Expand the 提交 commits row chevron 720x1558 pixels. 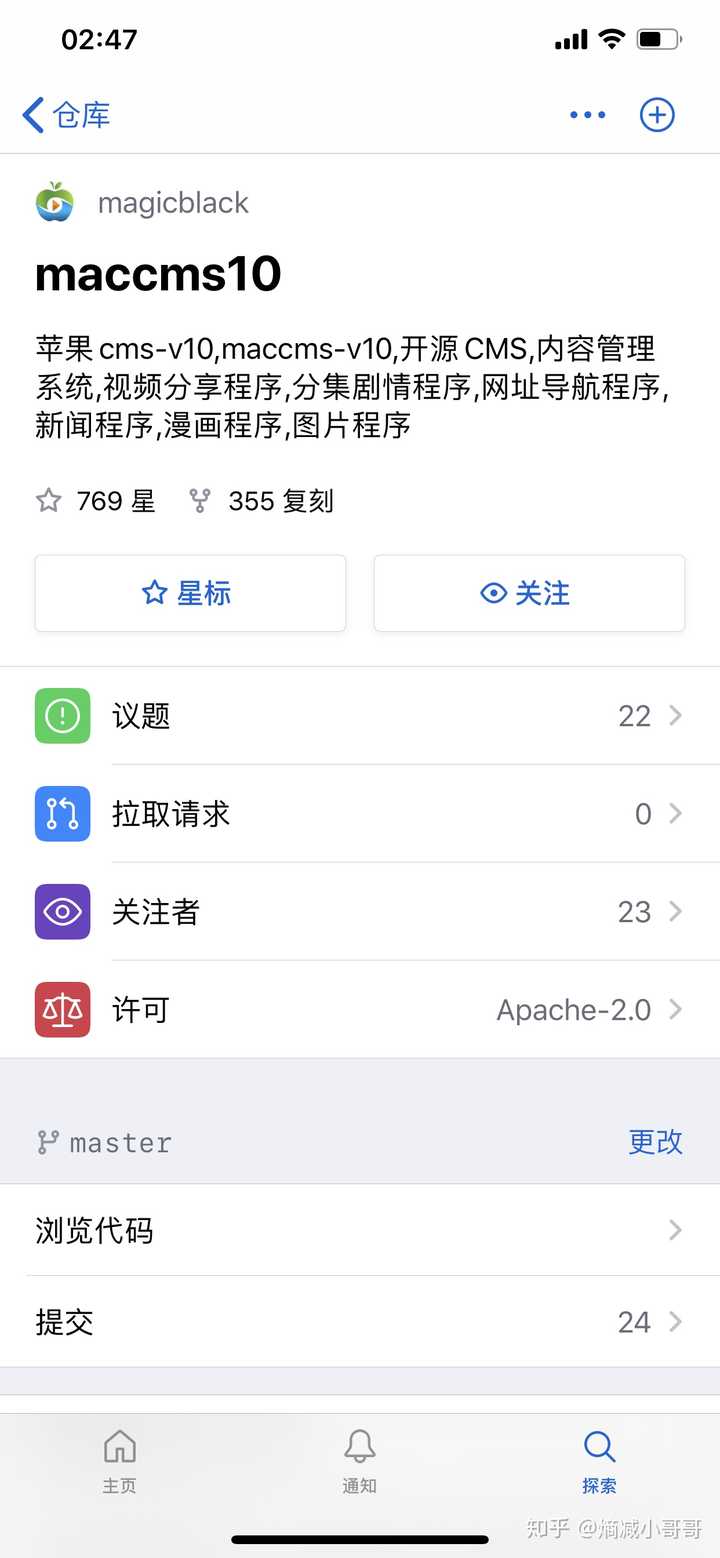pos(676,1322)
